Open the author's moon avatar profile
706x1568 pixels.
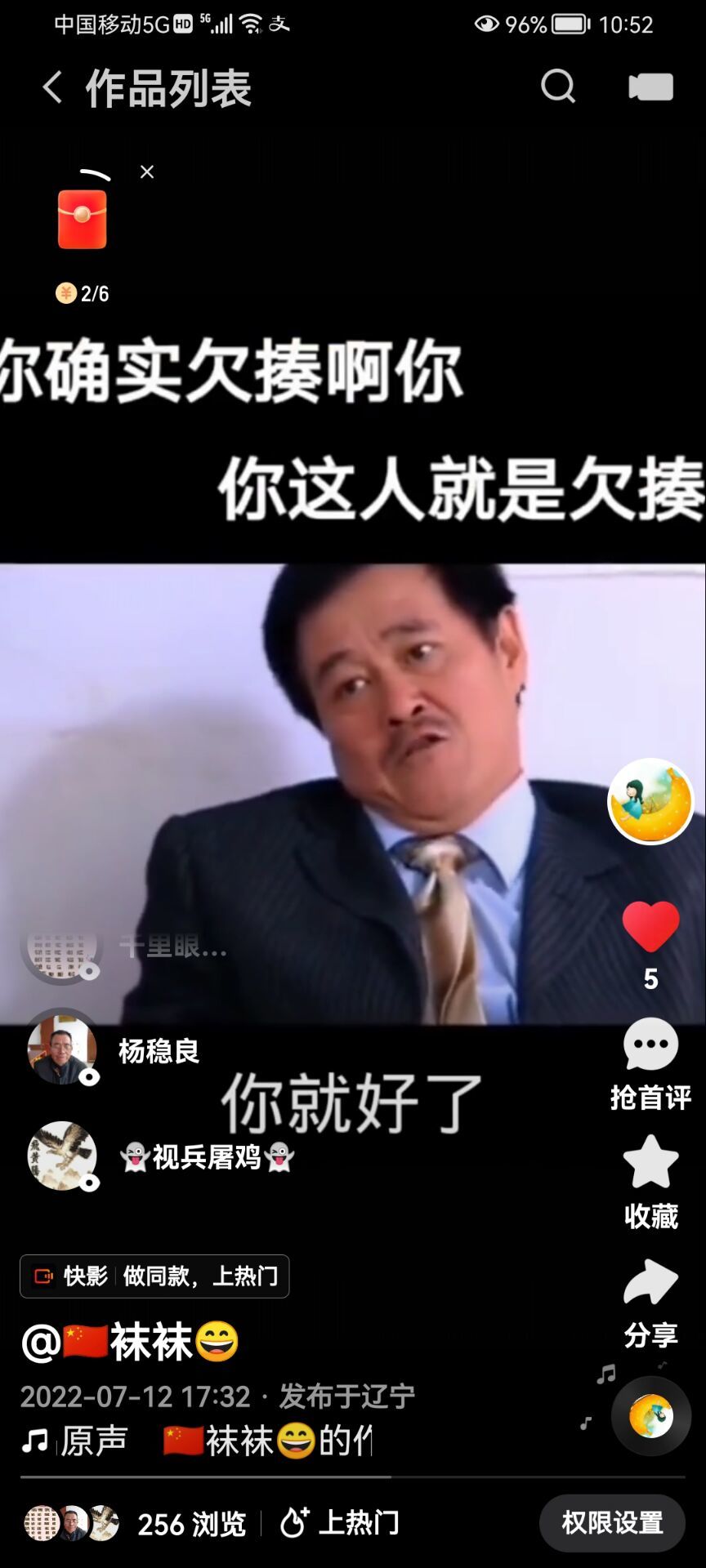[x=650, y=801]
